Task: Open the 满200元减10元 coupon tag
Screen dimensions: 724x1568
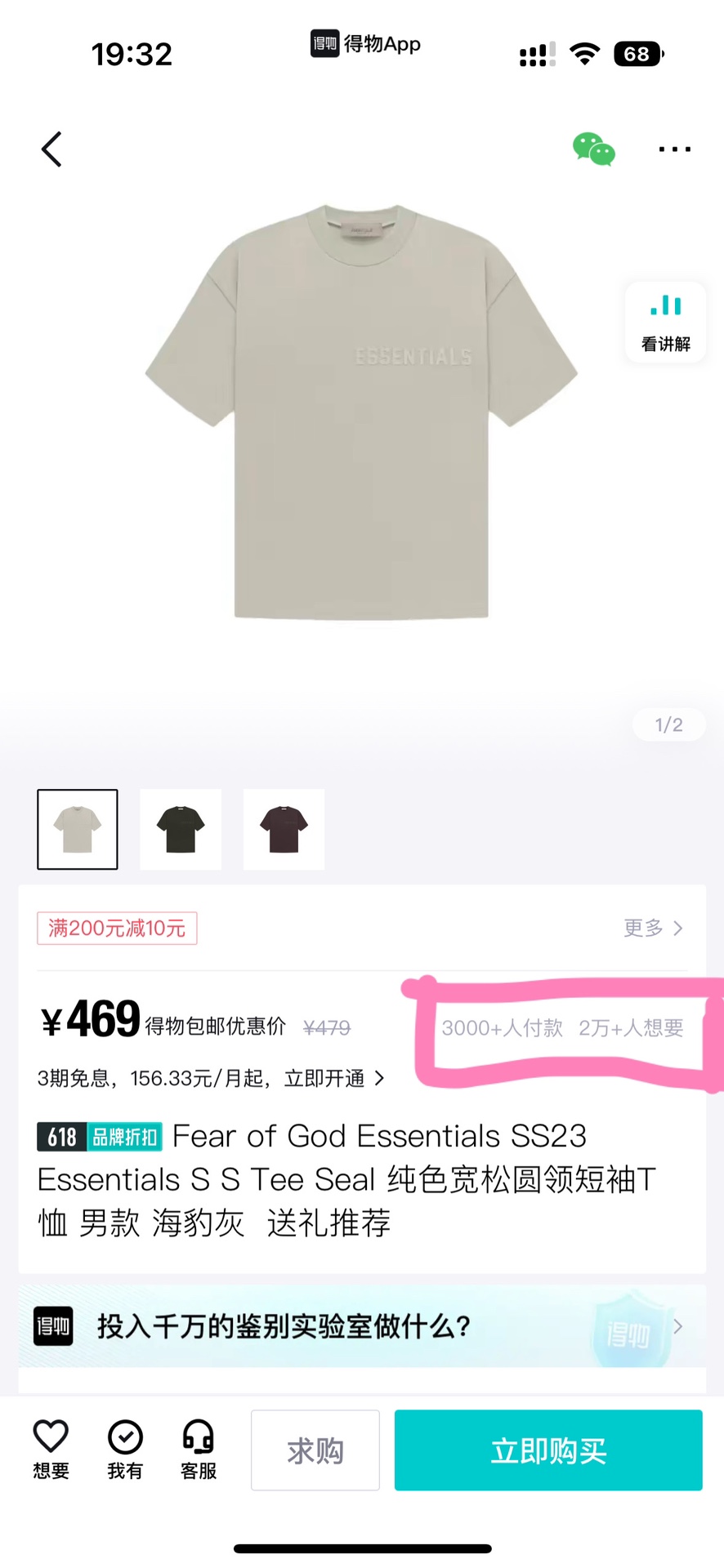Action: (x=117, y=928)
